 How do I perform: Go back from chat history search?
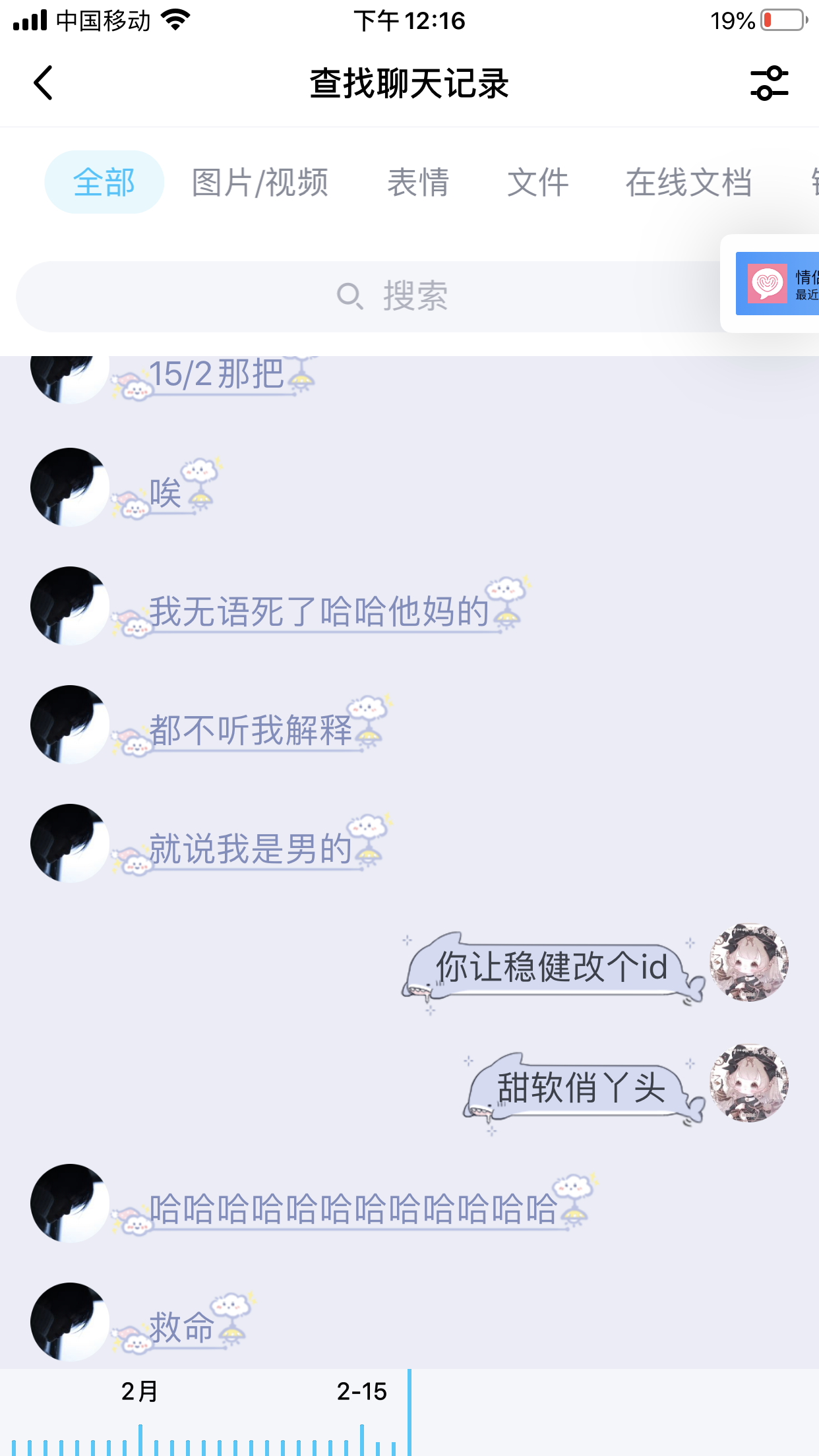(x=44, y=83)
